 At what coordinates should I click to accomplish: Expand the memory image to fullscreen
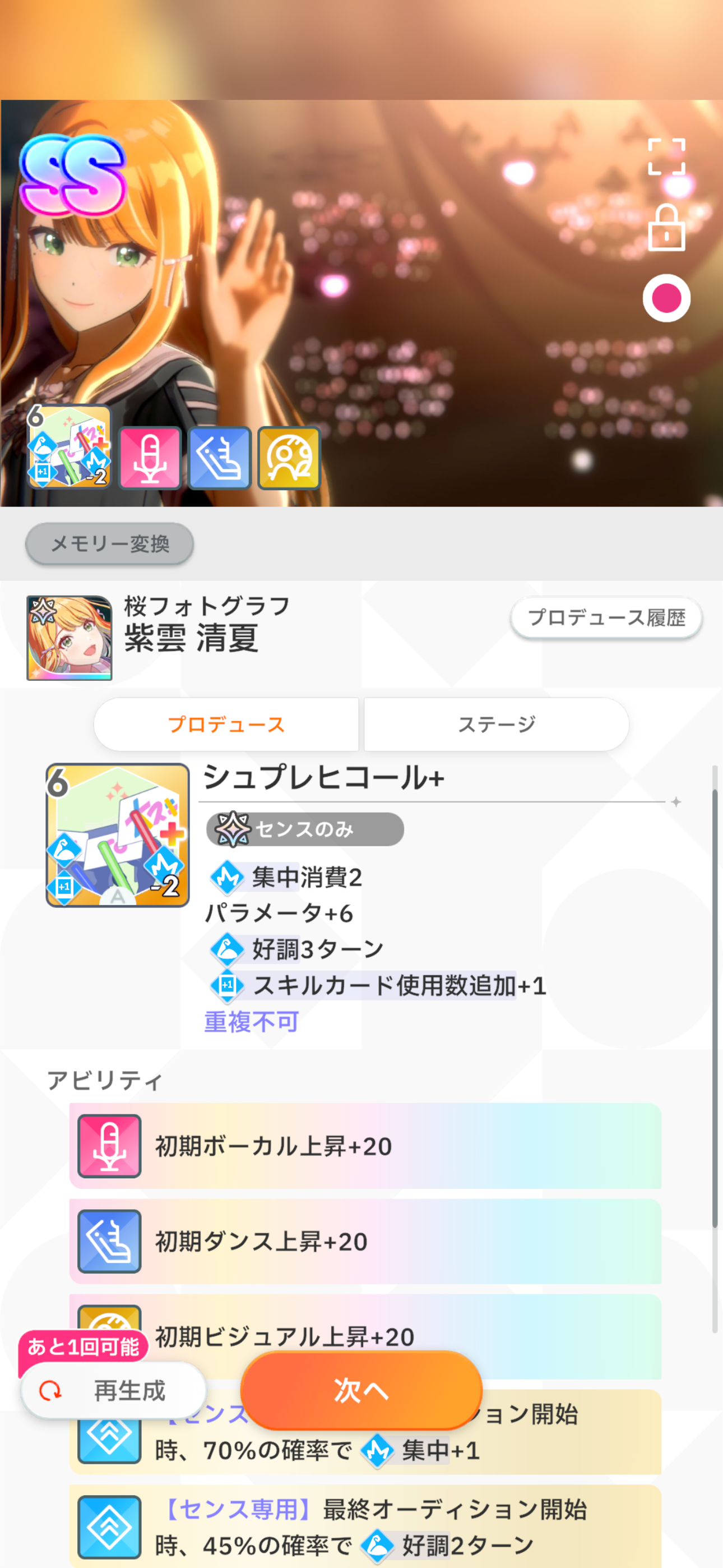click(x=666, y=157)
